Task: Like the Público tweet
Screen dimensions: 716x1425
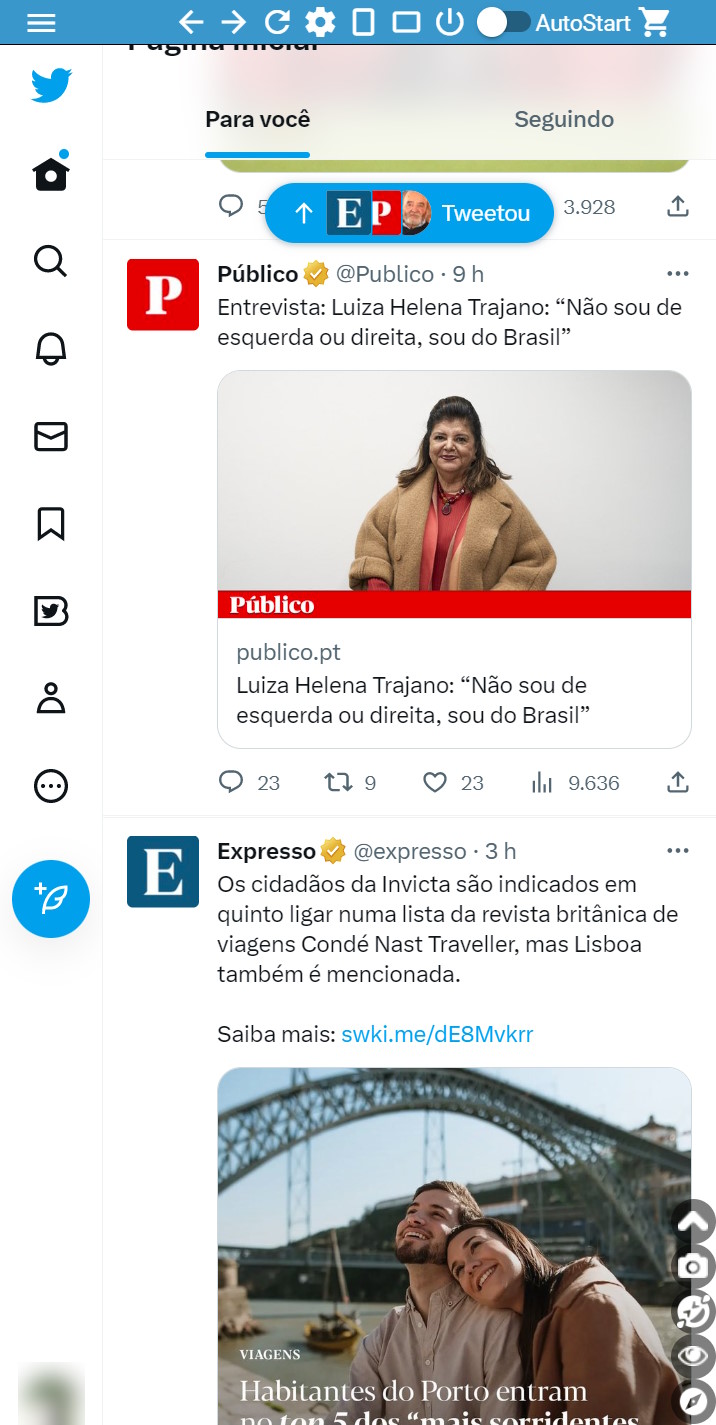Action: 435,783
